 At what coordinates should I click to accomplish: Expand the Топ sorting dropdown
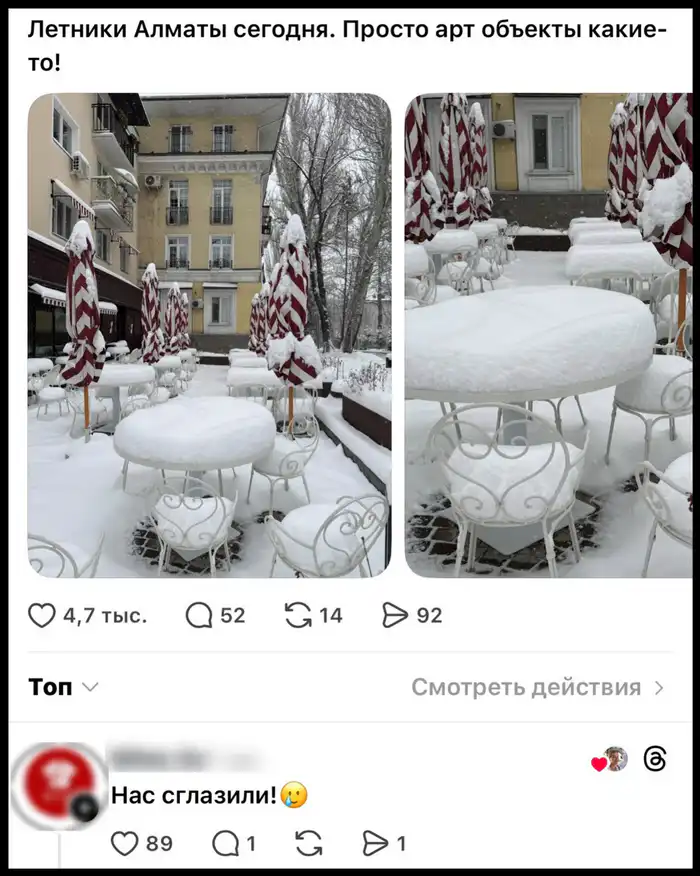point(64,687)
